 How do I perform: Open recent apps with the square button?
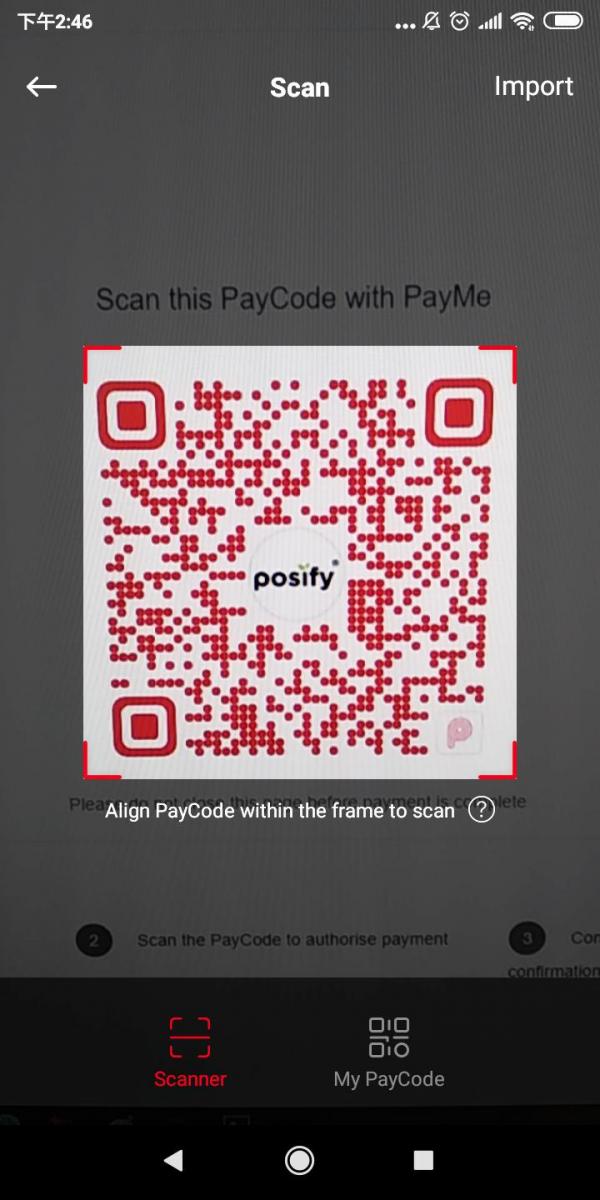423,1160
